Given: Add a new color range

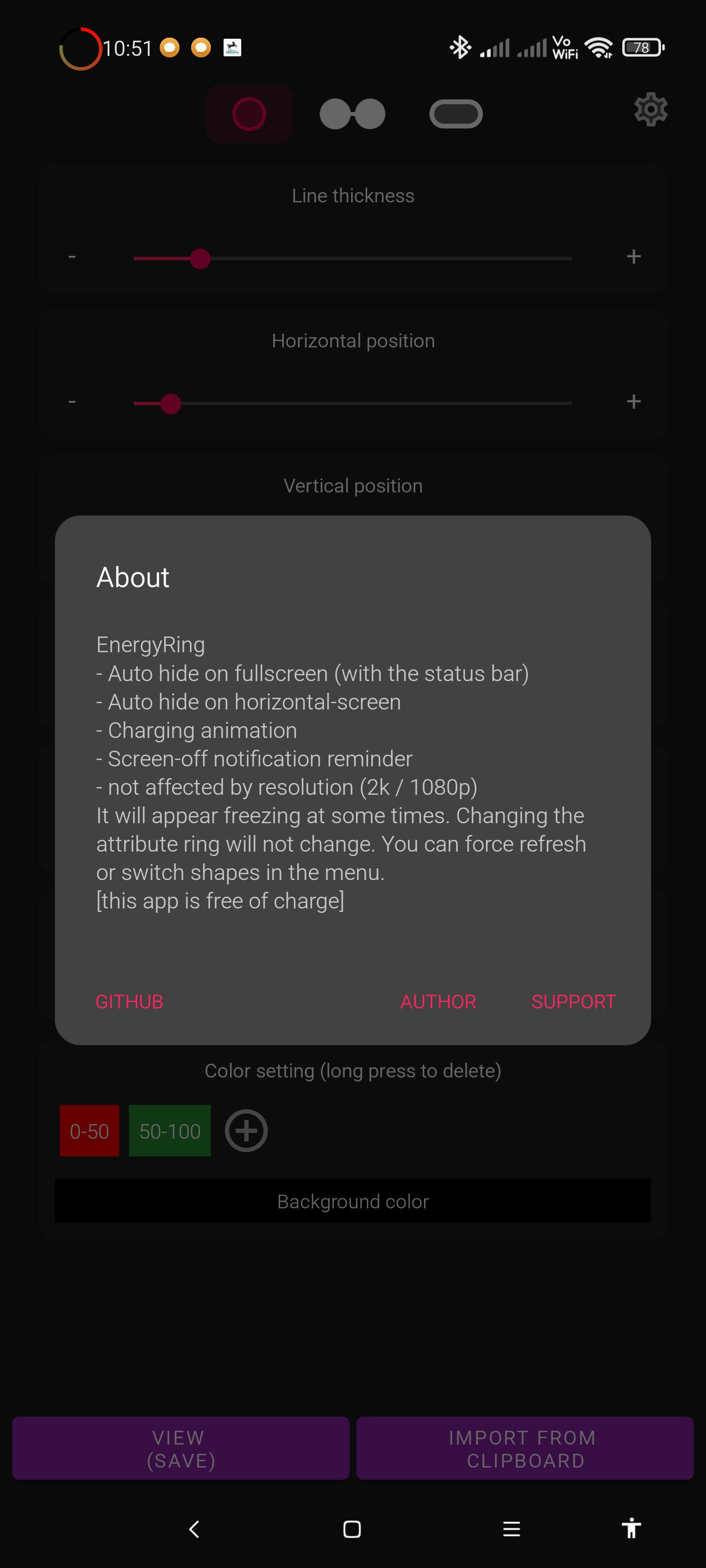Looking at the screenshot, I should pos(246,1130).
